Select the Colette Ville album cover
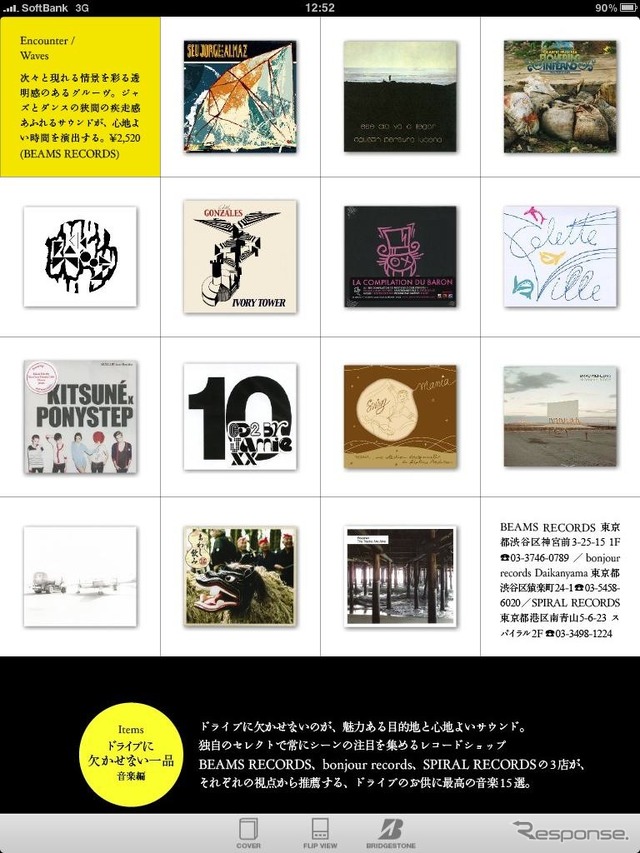 click(560, 257)
